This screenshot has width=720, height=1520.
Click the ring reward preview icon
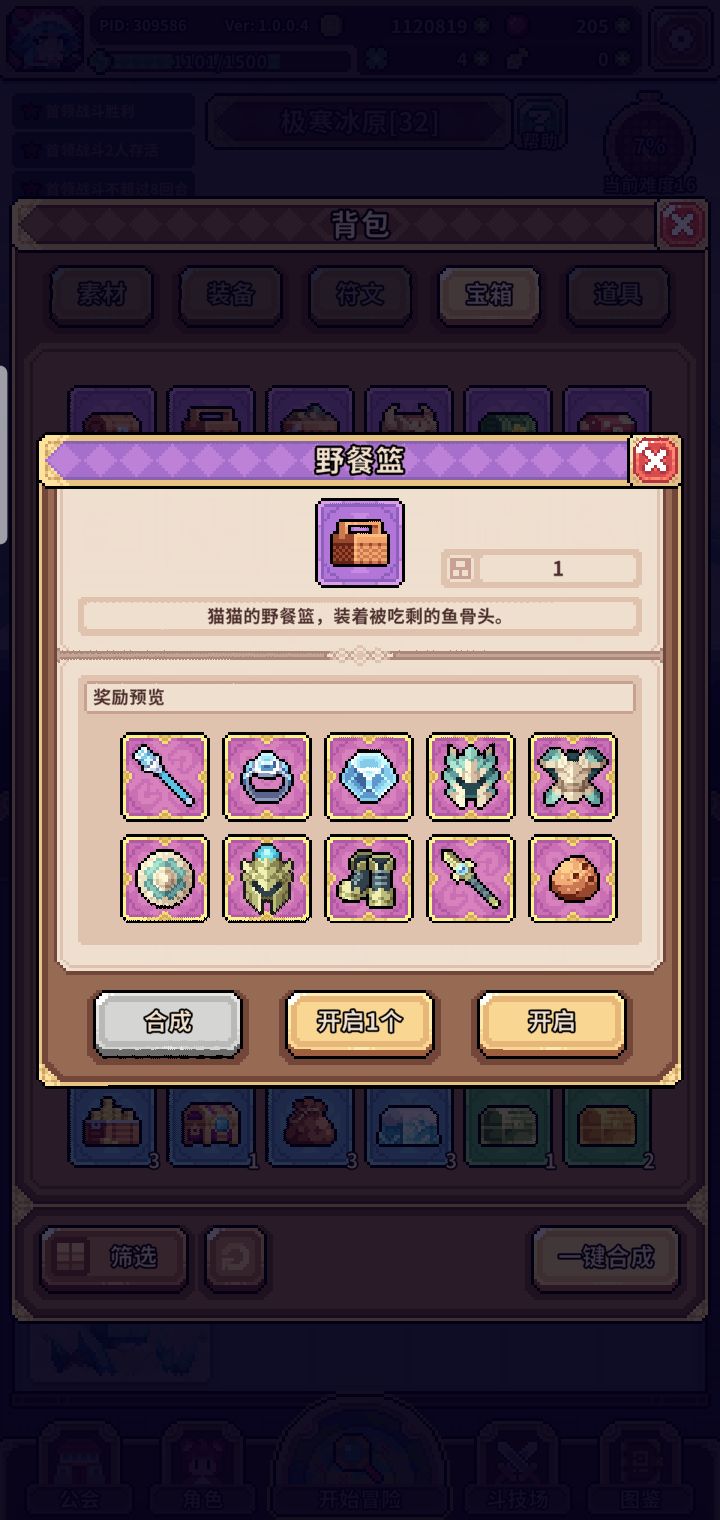[266, 778]
